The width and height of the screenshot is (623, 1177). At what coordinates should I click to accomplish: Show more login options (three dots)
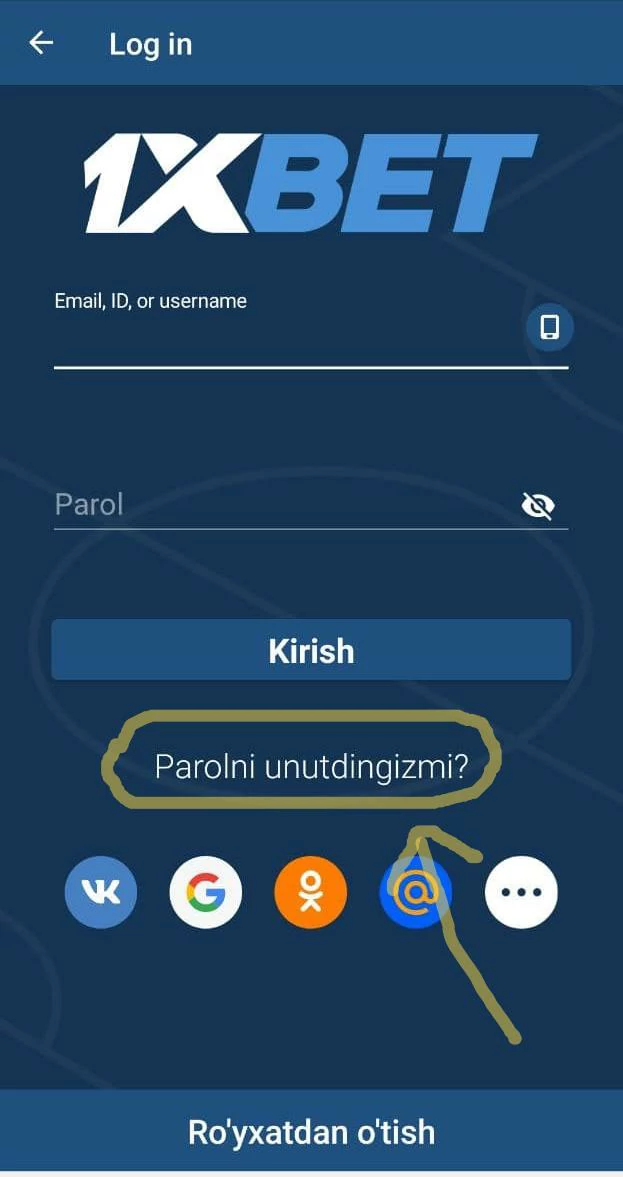point(521,892)
